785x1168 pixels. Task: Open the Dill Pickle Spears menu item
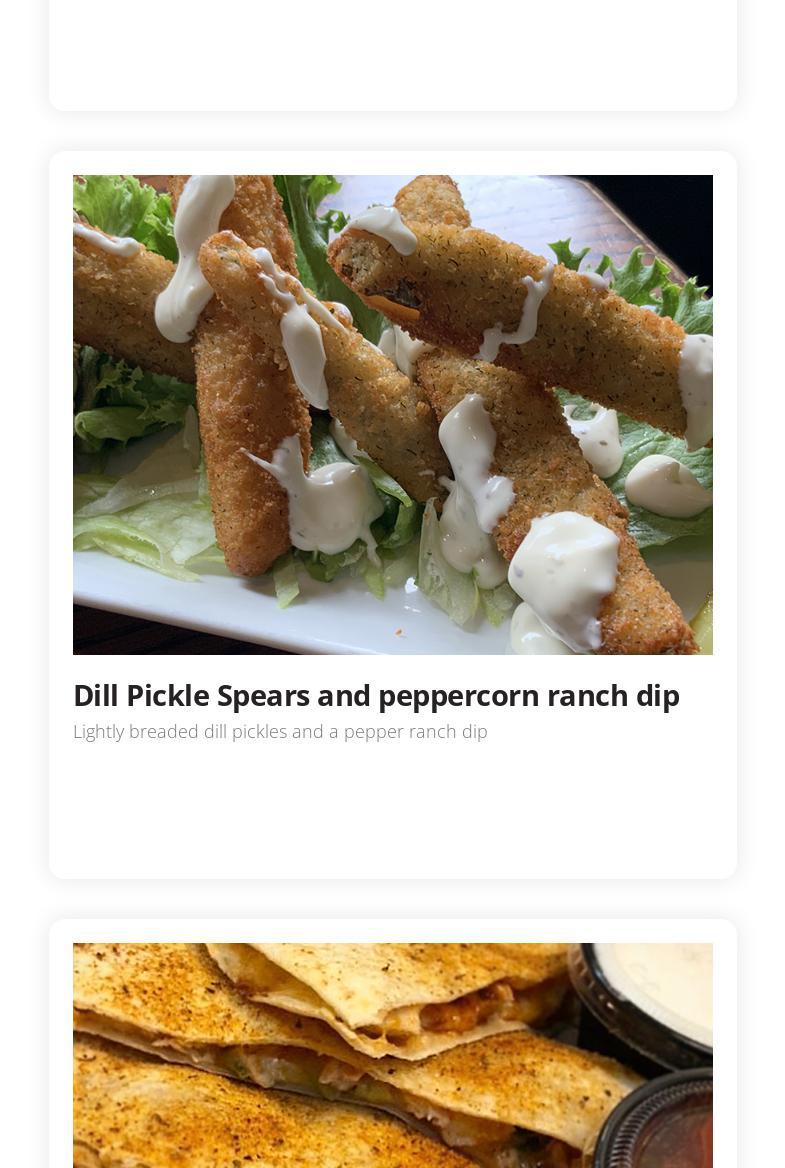click(x=376, y=695)
